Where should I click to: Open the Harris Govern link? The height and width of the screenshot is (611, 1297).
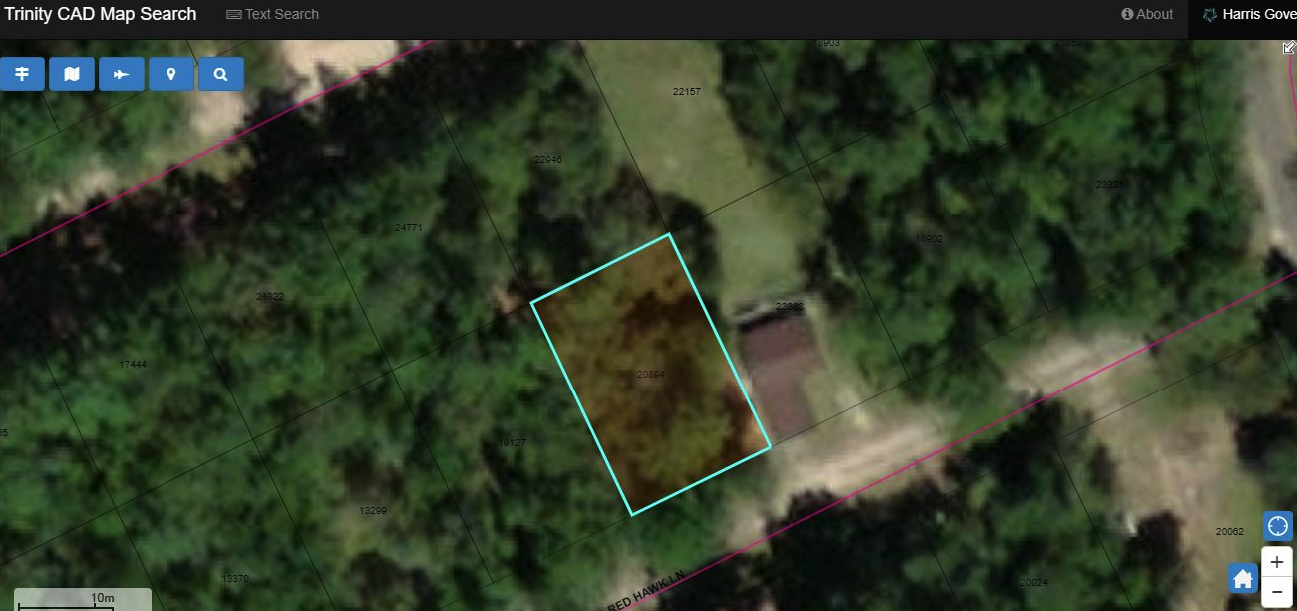1248,14
